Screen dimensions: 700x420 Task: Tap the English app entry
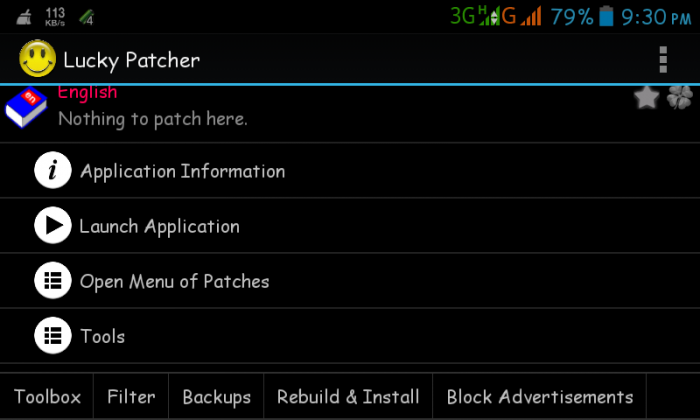150,108
